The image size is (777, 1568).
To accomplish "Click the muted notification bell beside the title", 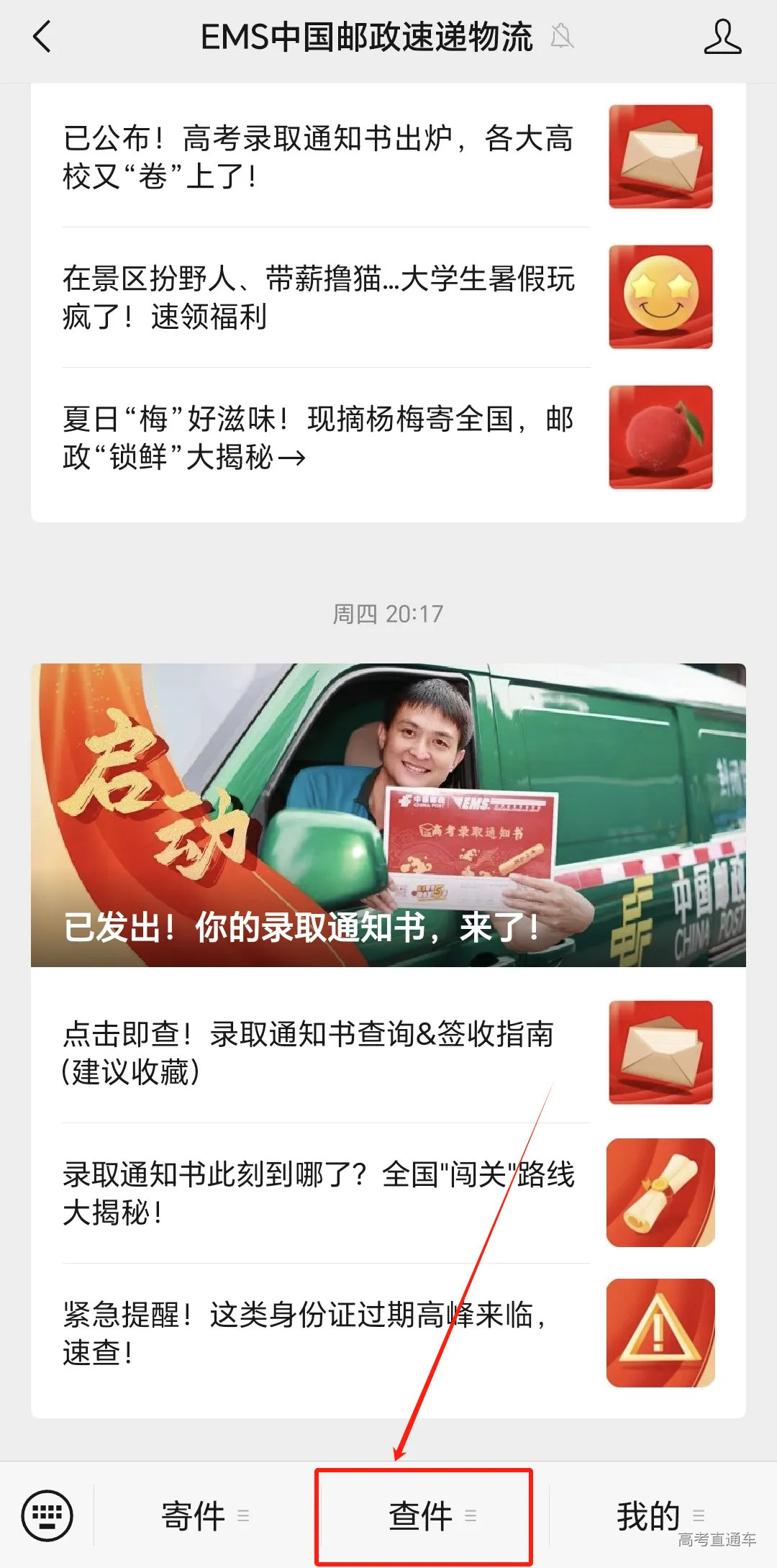I will [x=563, y=37].
